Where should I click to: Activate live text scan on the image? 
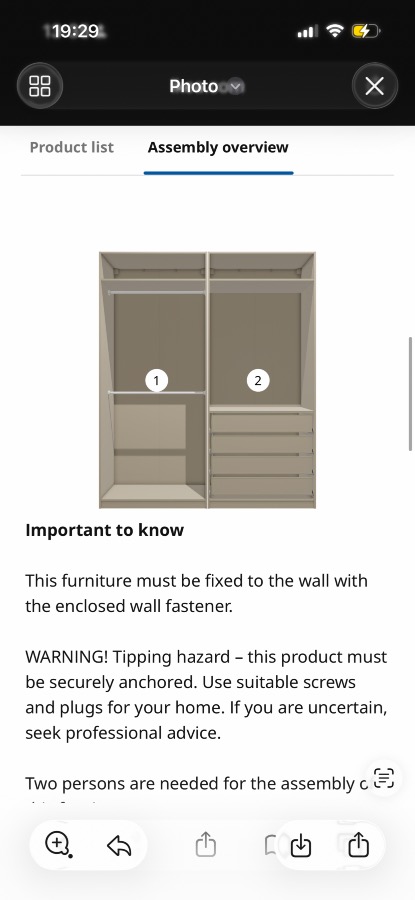tap(384, 778)
